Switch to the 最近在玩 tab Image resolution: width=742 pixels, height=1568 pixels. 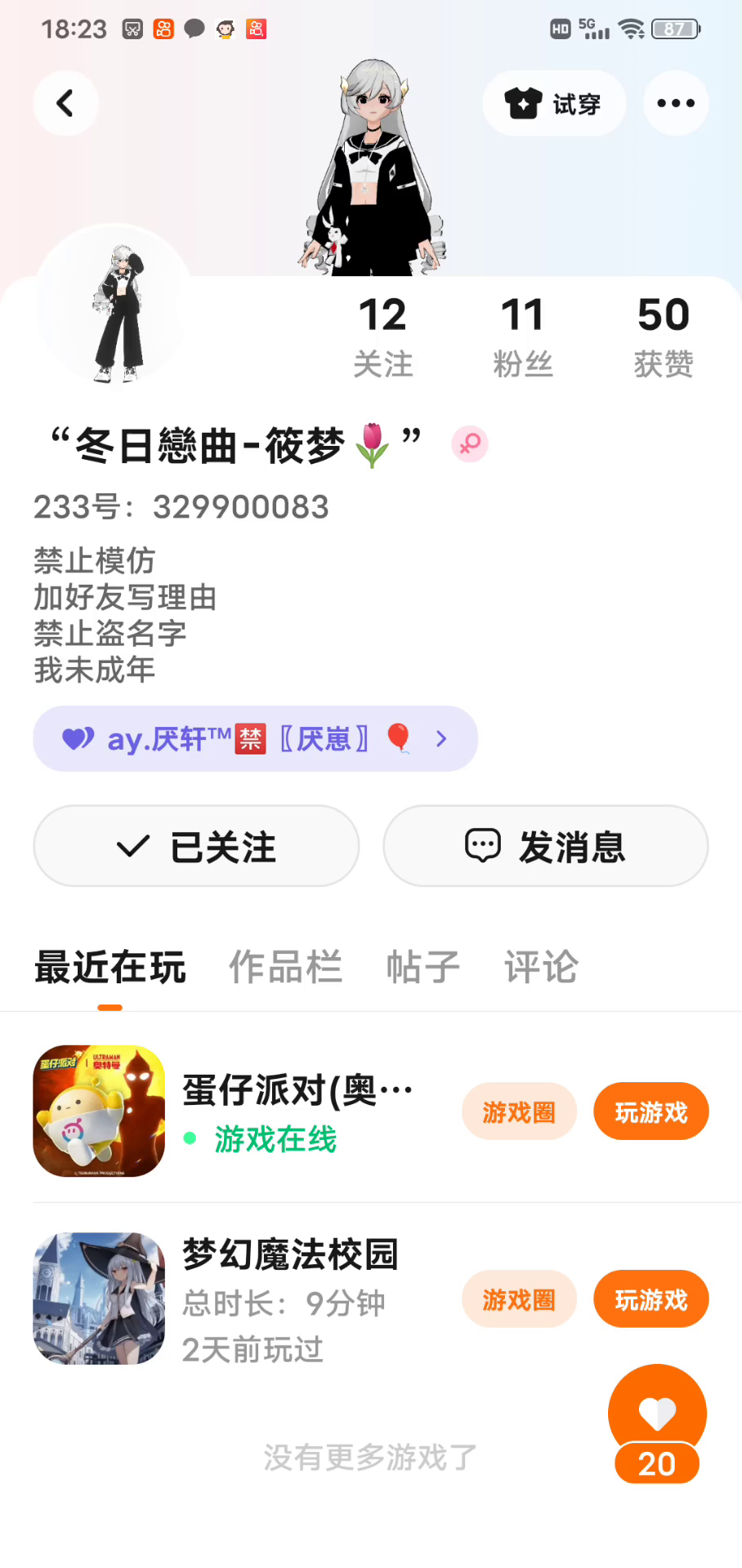click(x=110, y=968)
